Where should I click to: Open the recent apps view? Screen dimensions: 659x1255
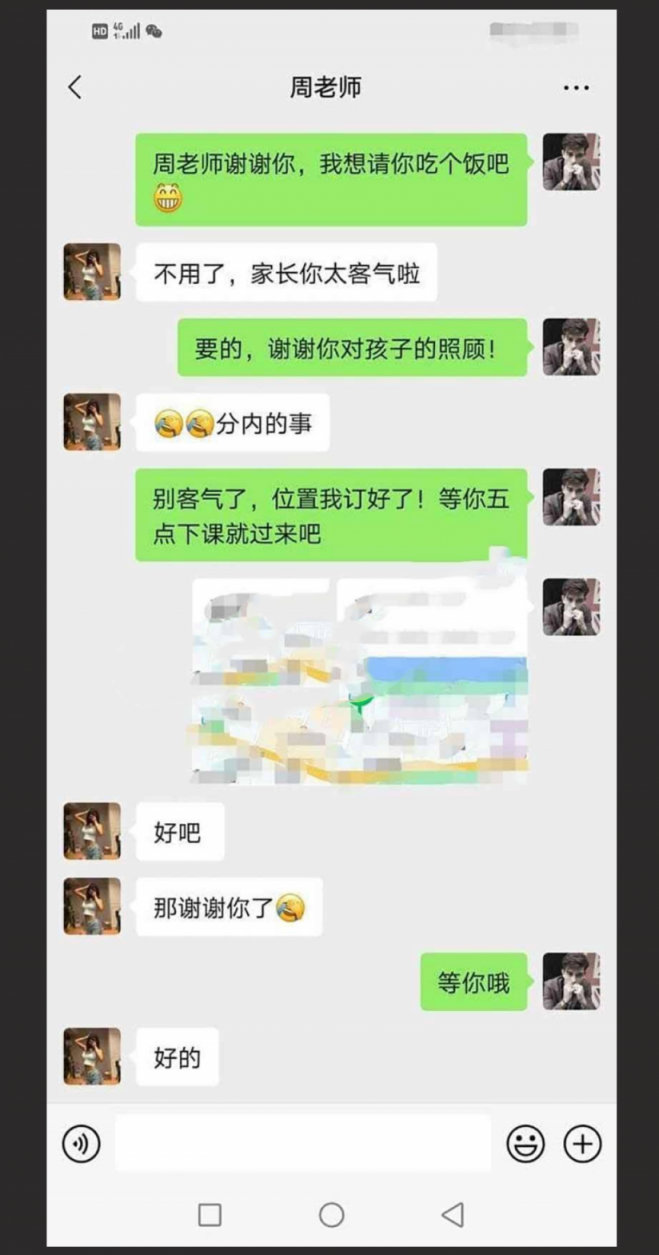coord(210,1214)
